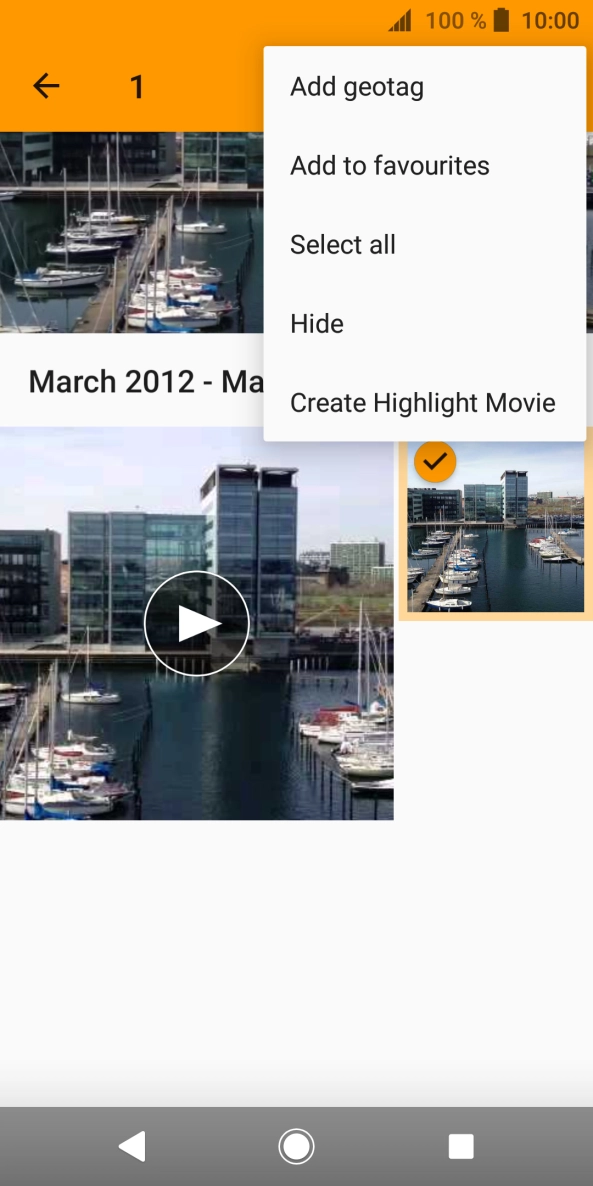Tap Select all in the menu
Screen dimensions: 593x1186
coord(424,244)
